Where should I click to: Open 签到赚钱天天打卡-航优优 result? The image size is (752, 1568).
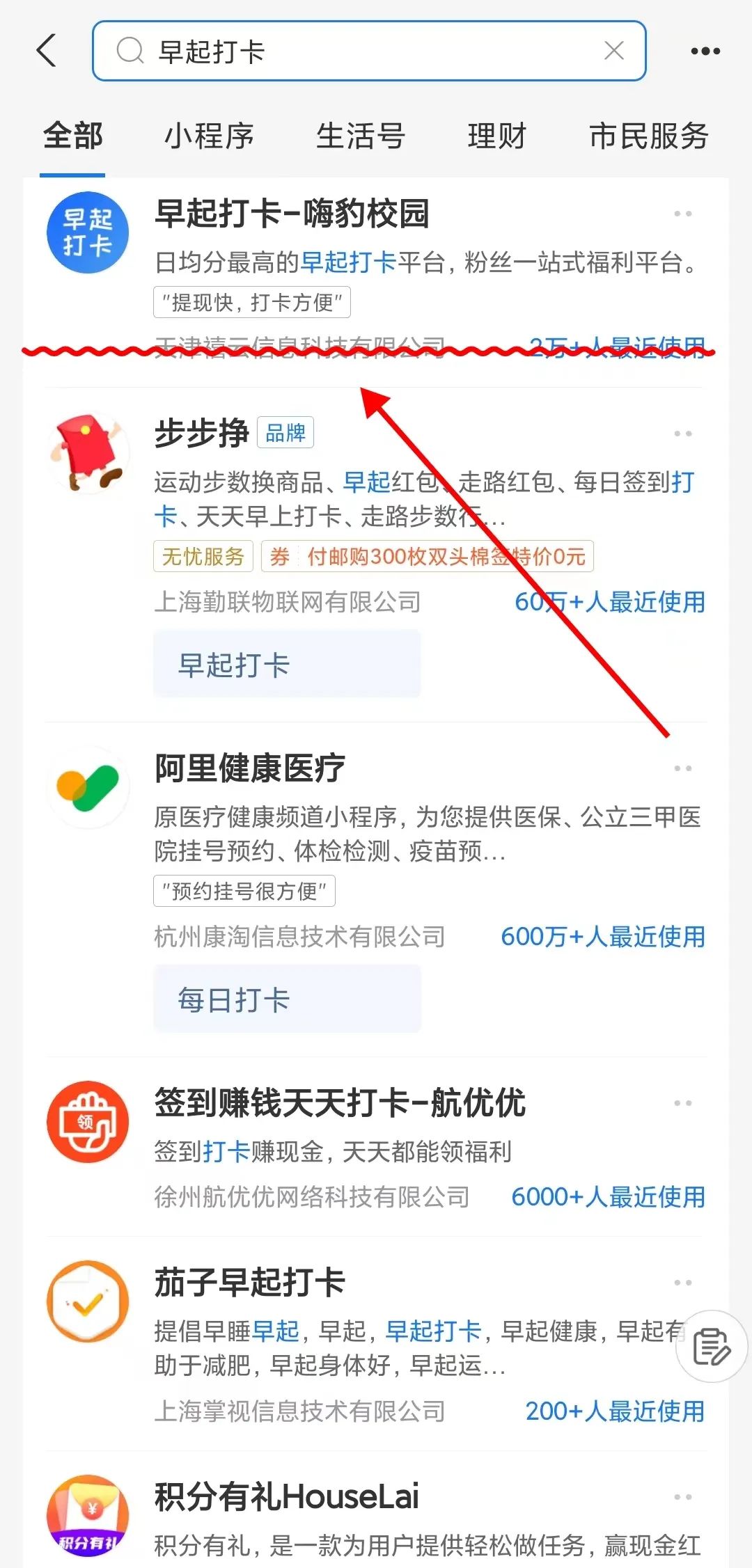(340, 1103)
